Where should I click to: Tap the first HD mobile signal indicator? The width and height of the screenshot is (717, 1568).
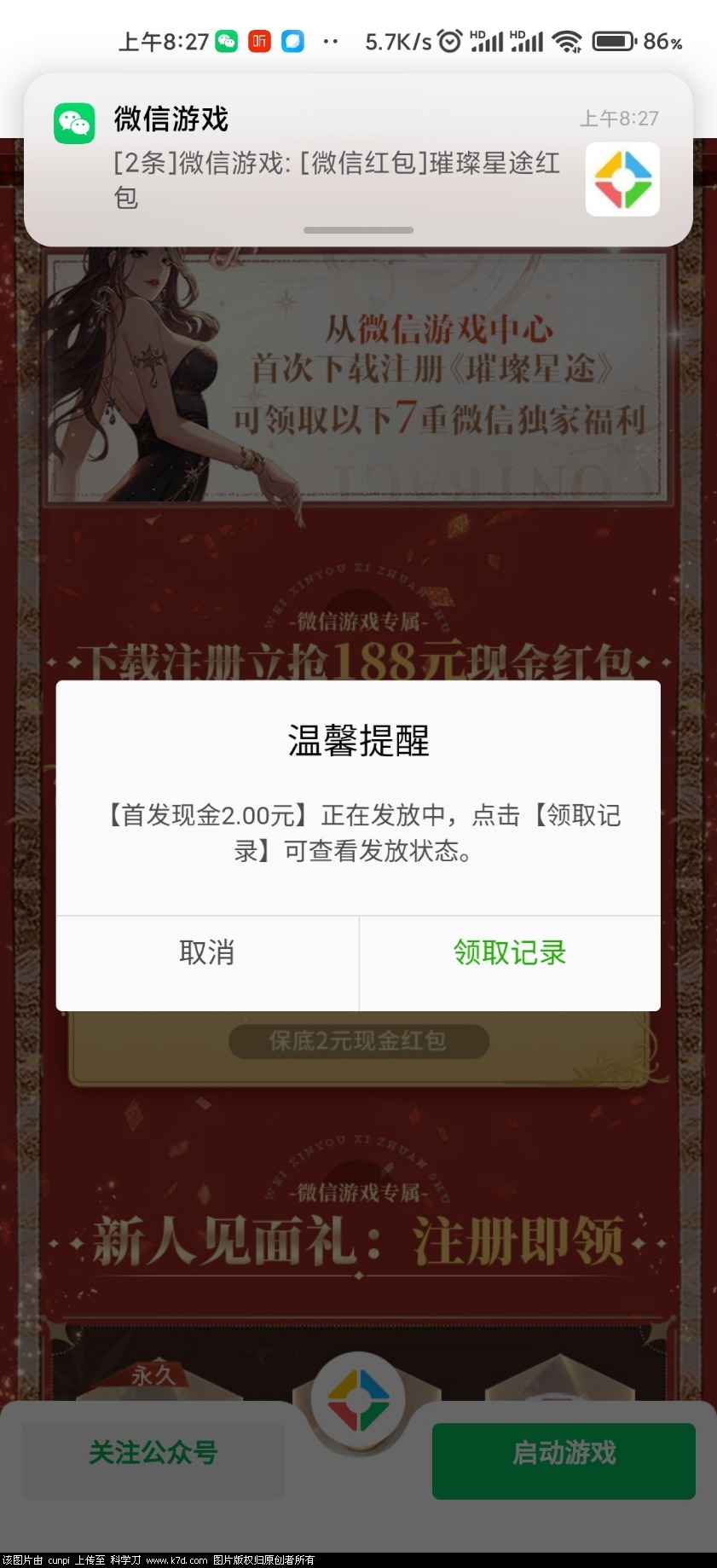click(484, 39)
